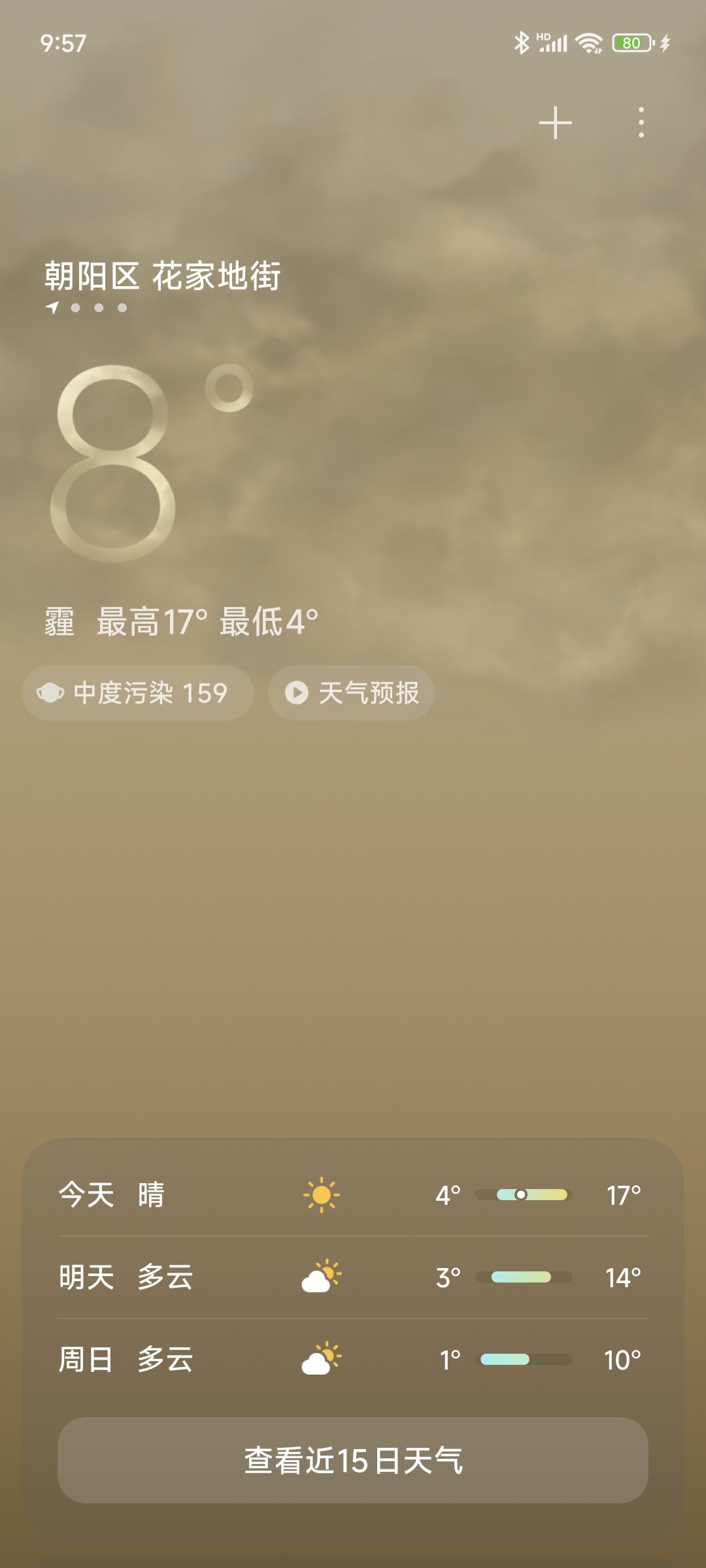The height and width of the screenshot is (1568, 706).
Task: Add a new city with the plus icon
Action: tap(555, 122)
